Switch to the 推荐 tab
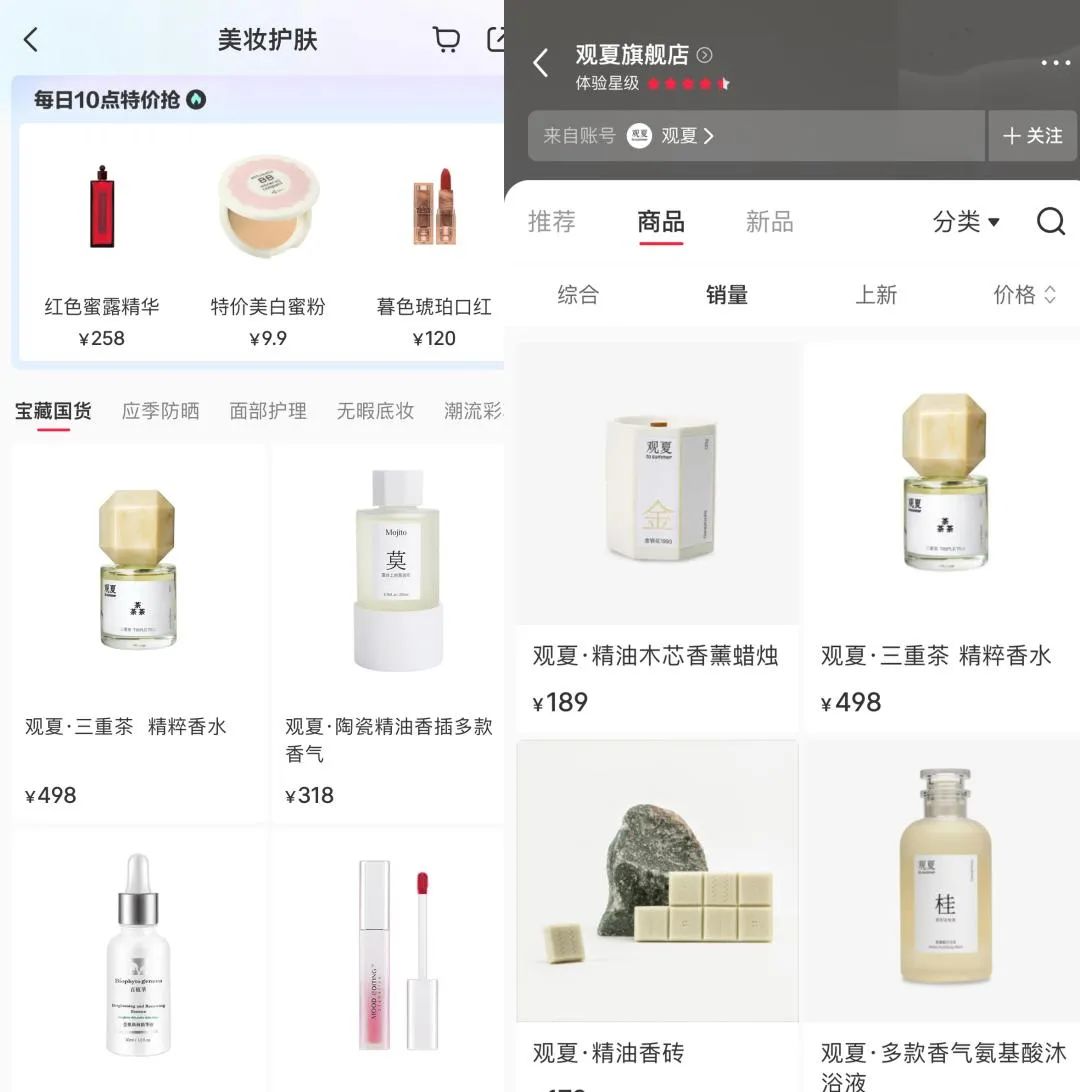The width and height of the screenshot is (1080, 1092). click(552, 221)
